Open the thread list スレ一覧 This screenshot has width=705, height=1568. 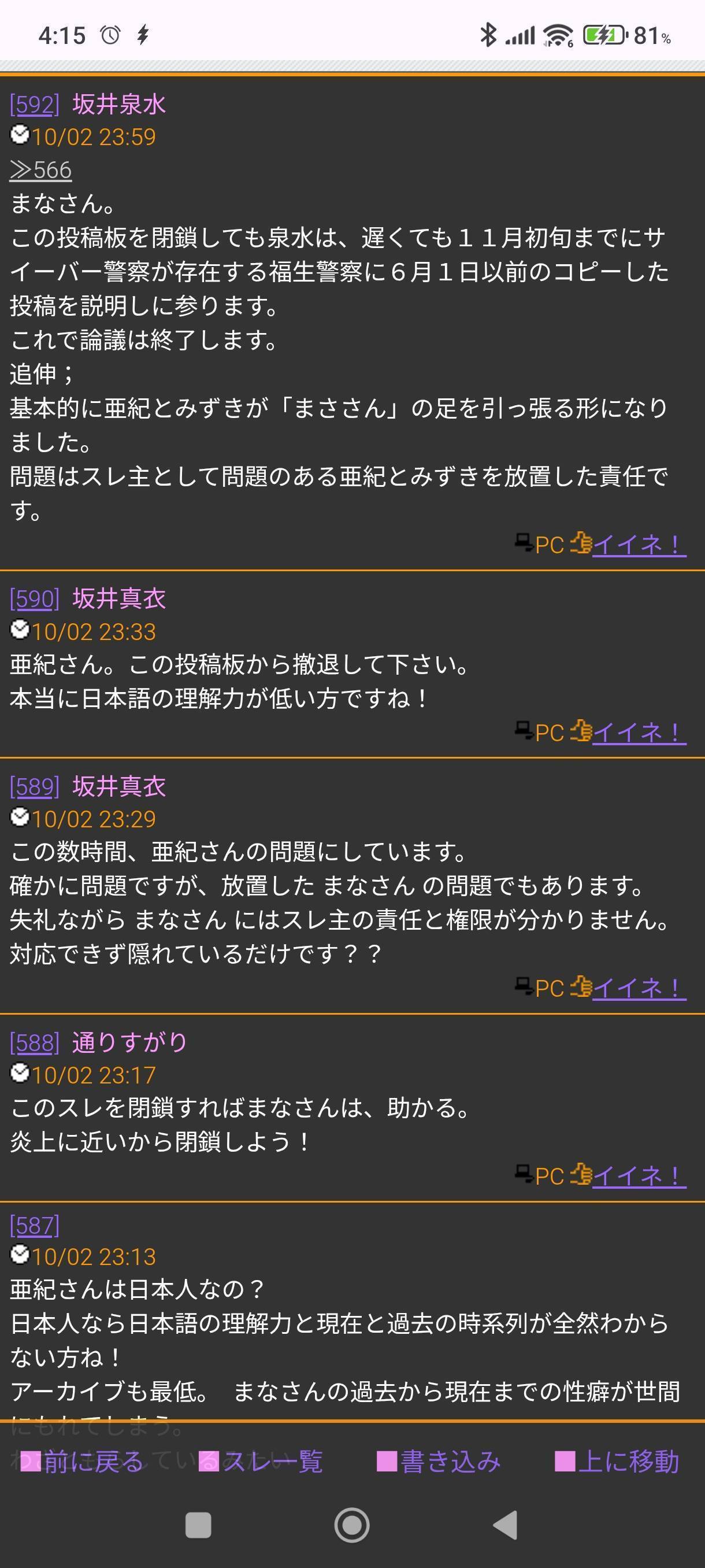pos(262,1462)
